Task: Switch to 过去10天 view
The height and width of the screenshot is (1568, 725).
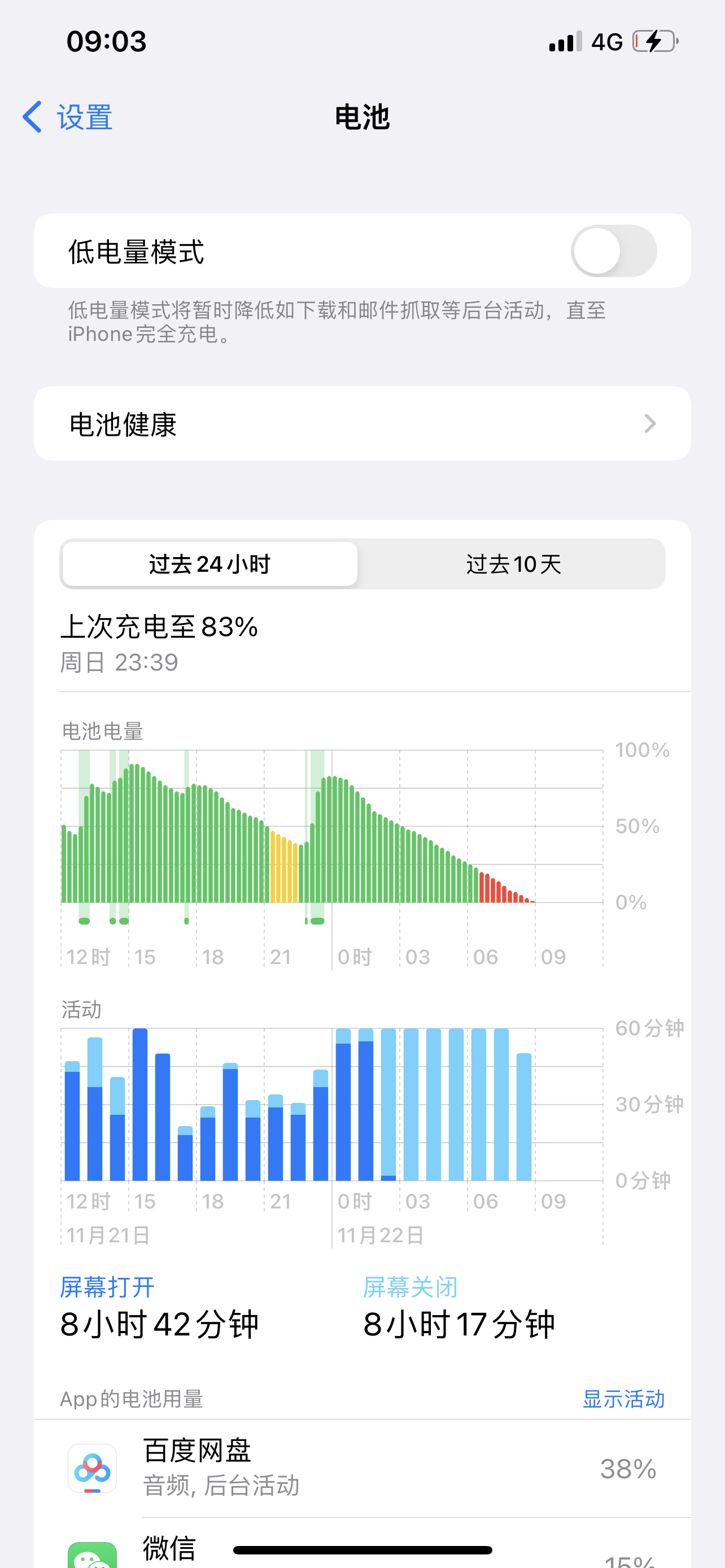Action: pos(513,564)
